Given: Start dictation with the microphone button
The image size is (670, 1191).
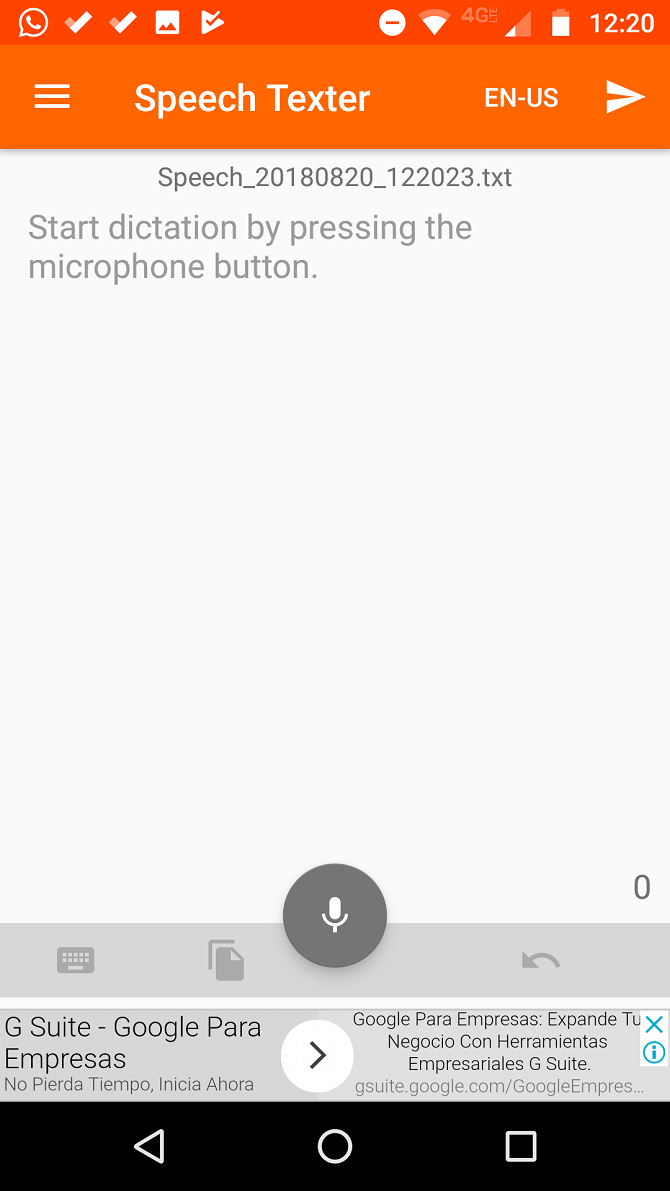Looking at the screenshot, I should click(x=335, y=915).
